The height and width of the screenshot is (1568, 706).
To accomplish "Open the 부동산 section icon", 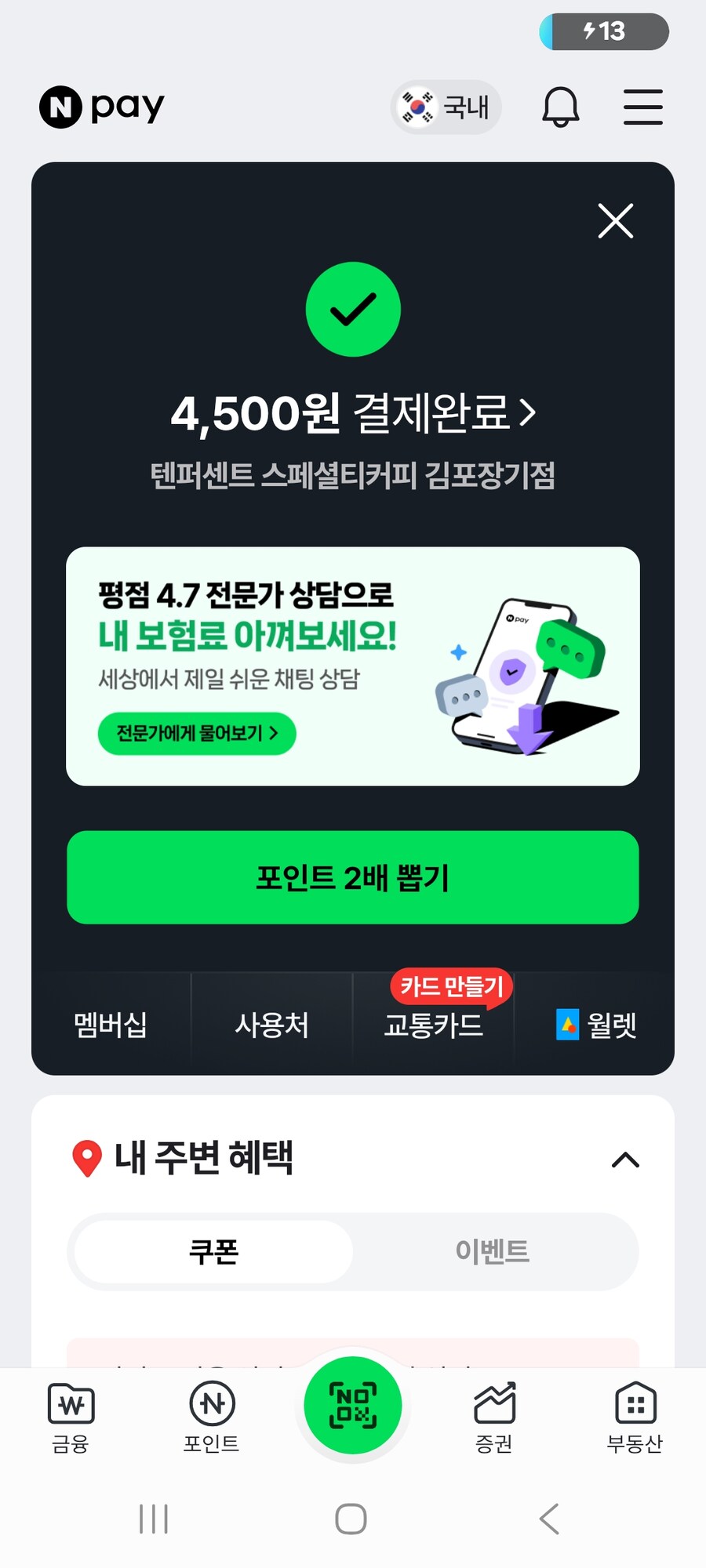I will pos(634,1419).
